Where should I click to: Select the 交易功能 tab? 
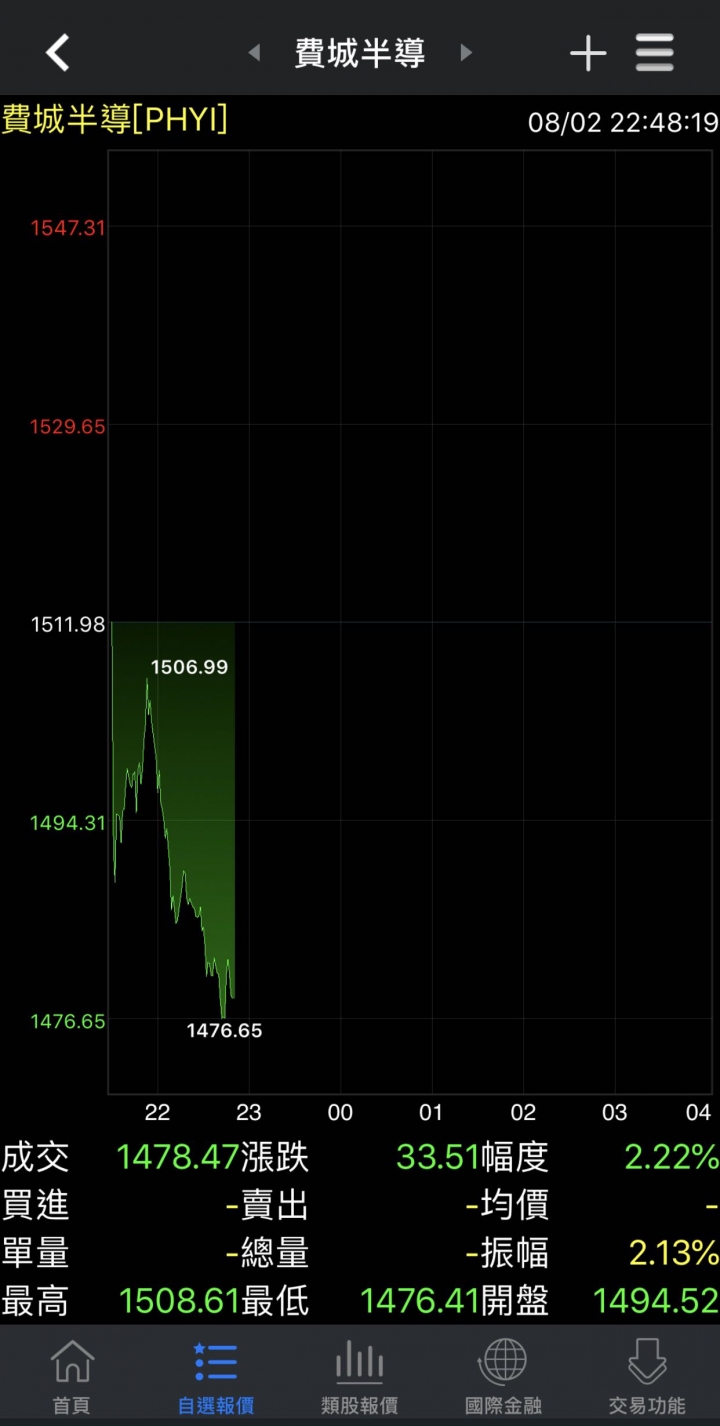click(647, 1376)
